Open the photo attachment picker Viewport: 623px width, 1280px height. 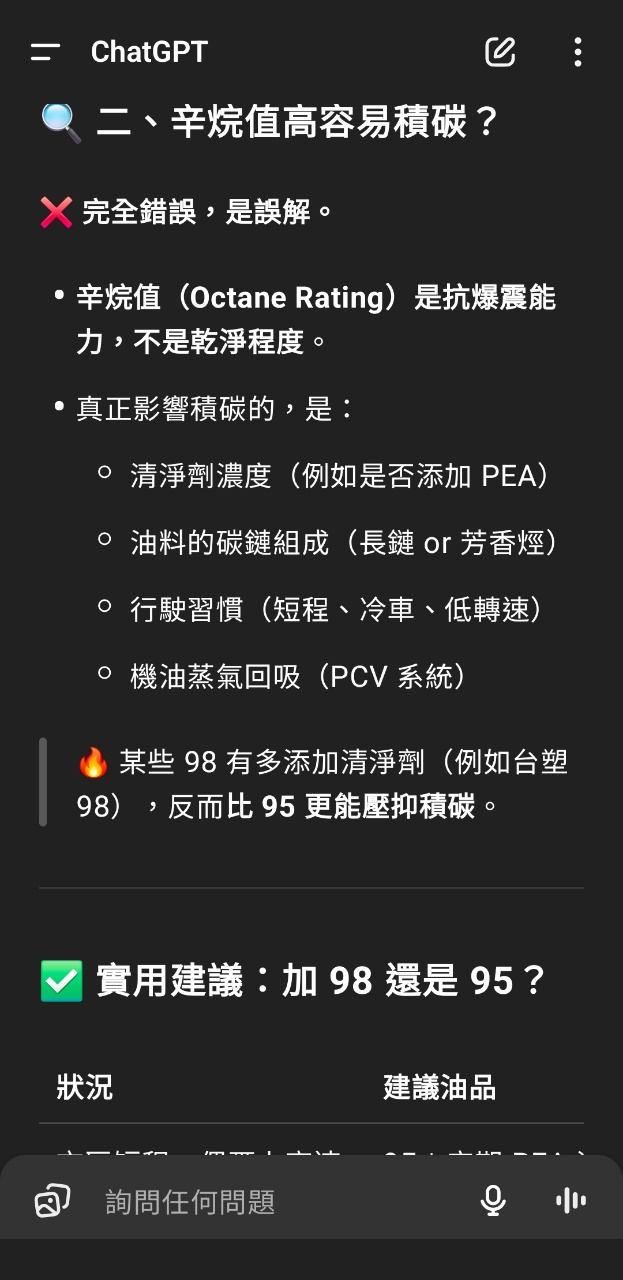click(x=52, y=1201)
